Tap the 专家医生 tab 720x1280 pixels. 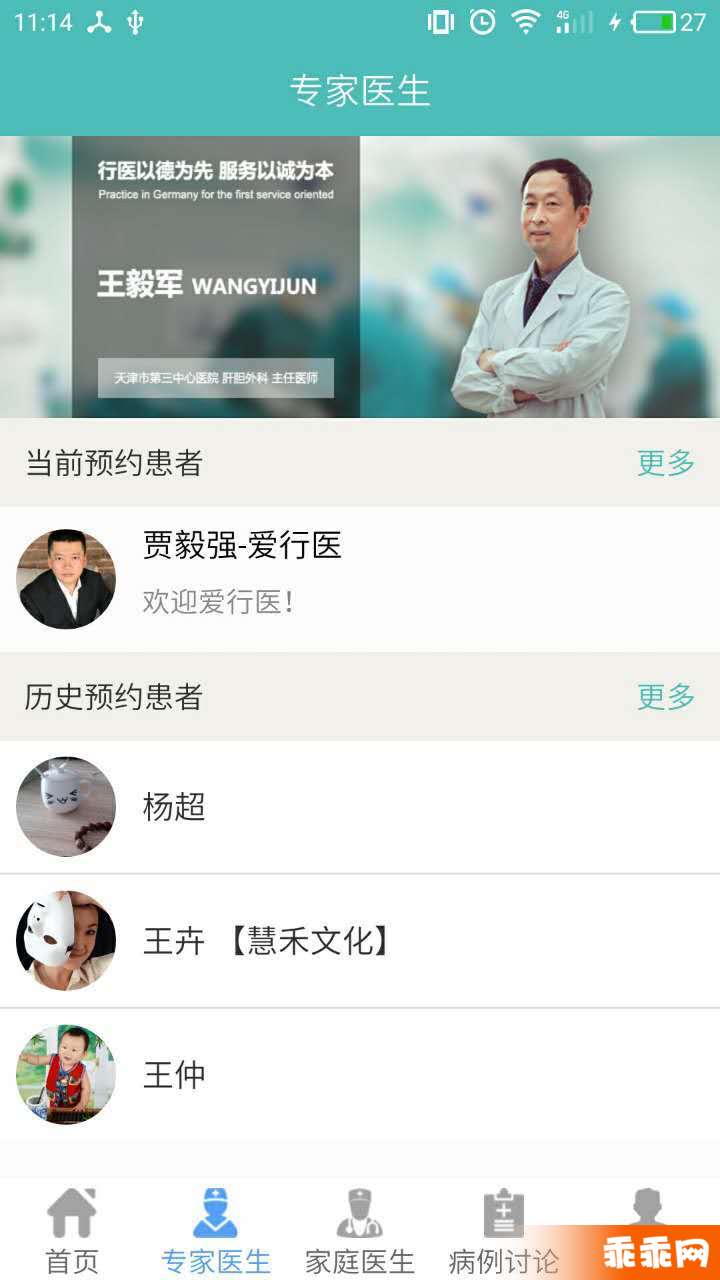pos(216,1232)
